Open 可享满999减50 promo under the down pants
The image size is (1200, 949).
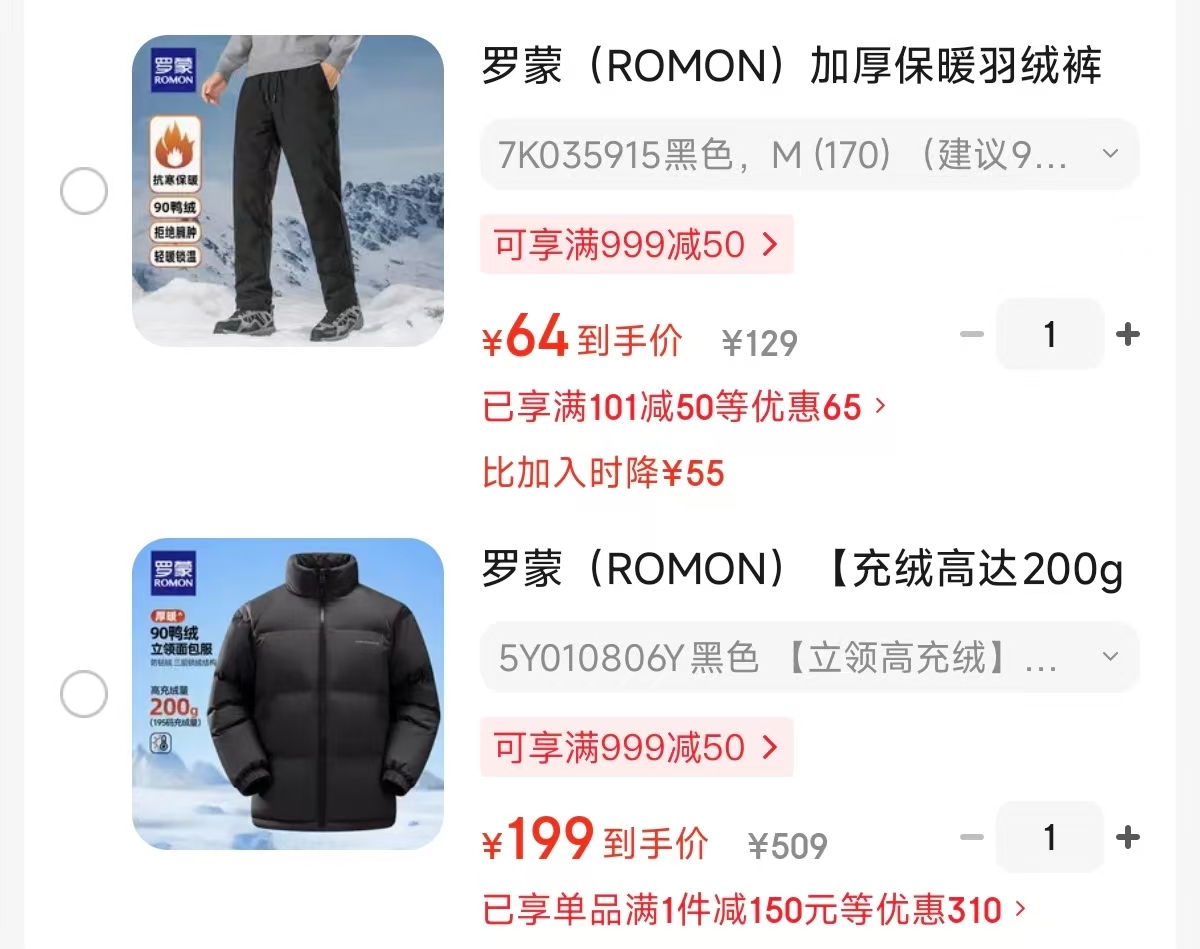pyautogui.click(x=636, y=244)
